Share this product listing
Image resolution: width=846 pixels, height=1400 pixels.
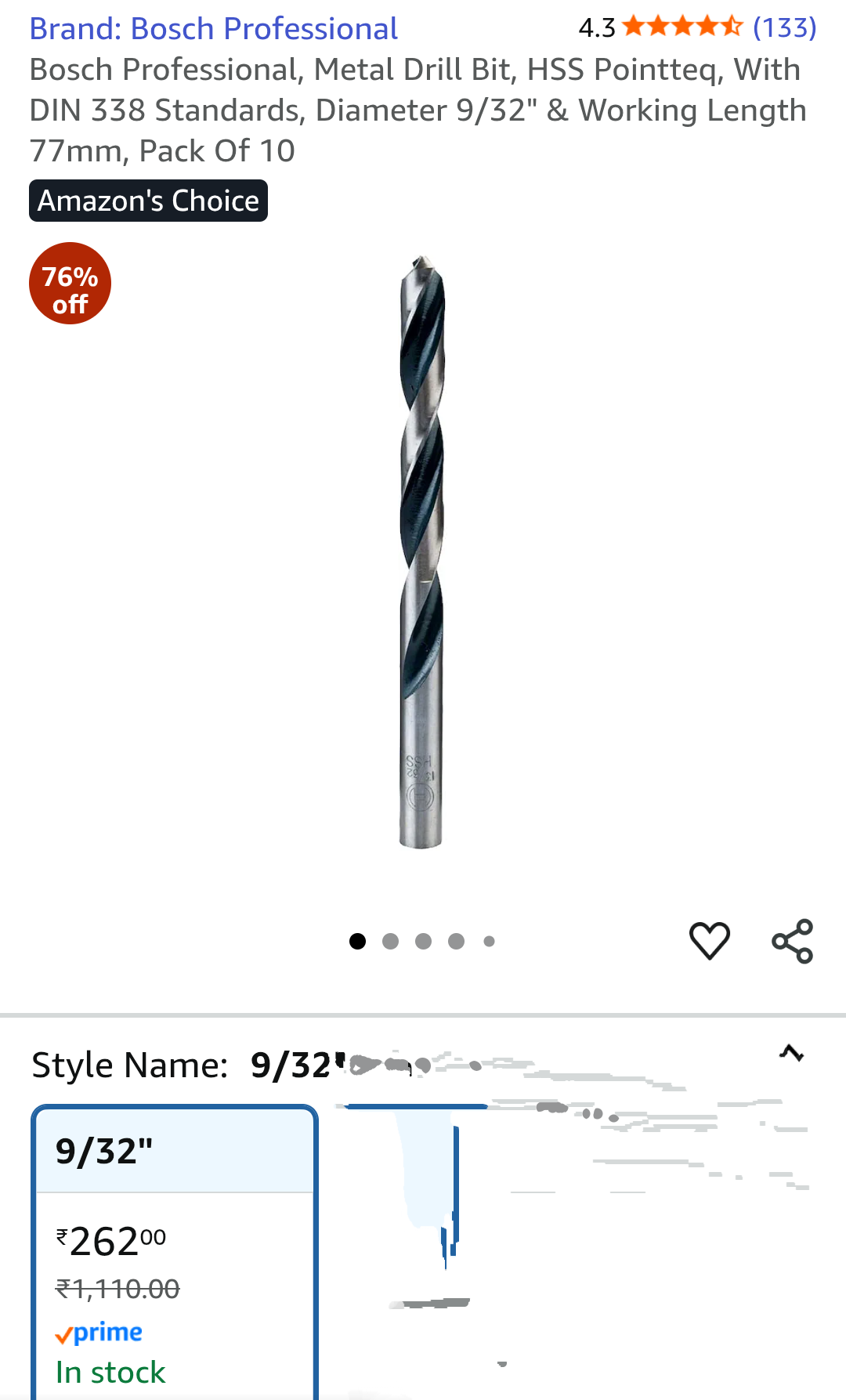[792, 941]
